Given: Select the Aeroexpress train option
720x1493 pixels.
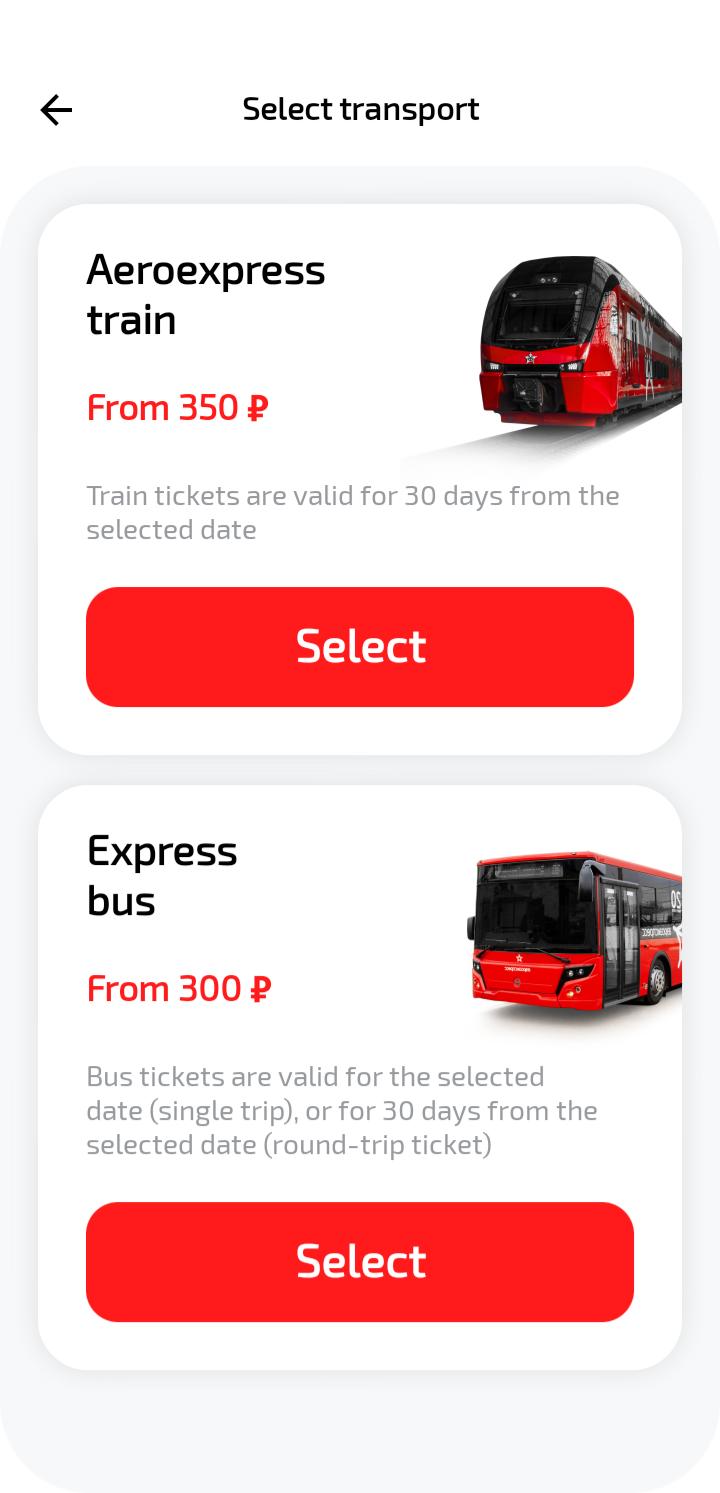Looking at the screenshot, I should 360,647.
